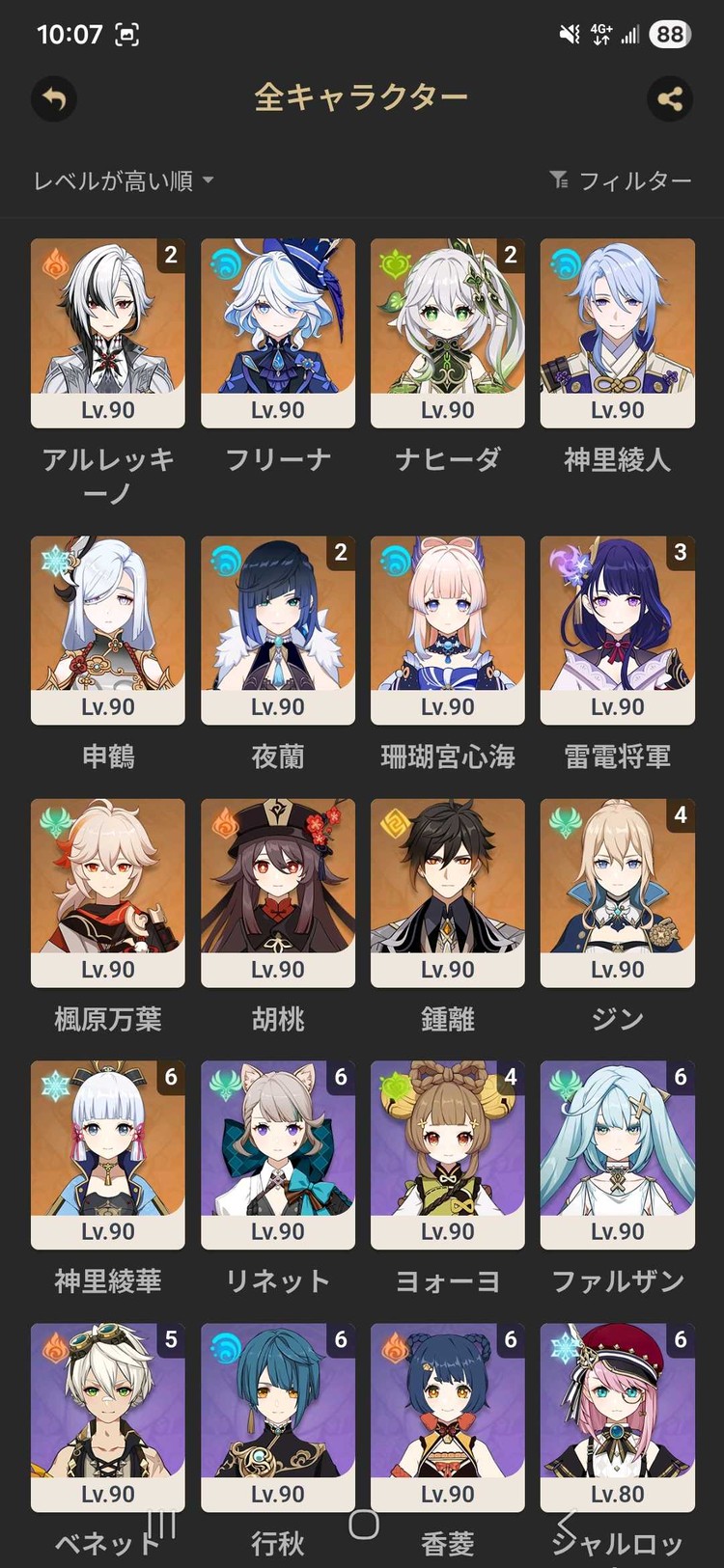
Task: Open 胡桃's character details
Action: (x=277, y=893)
